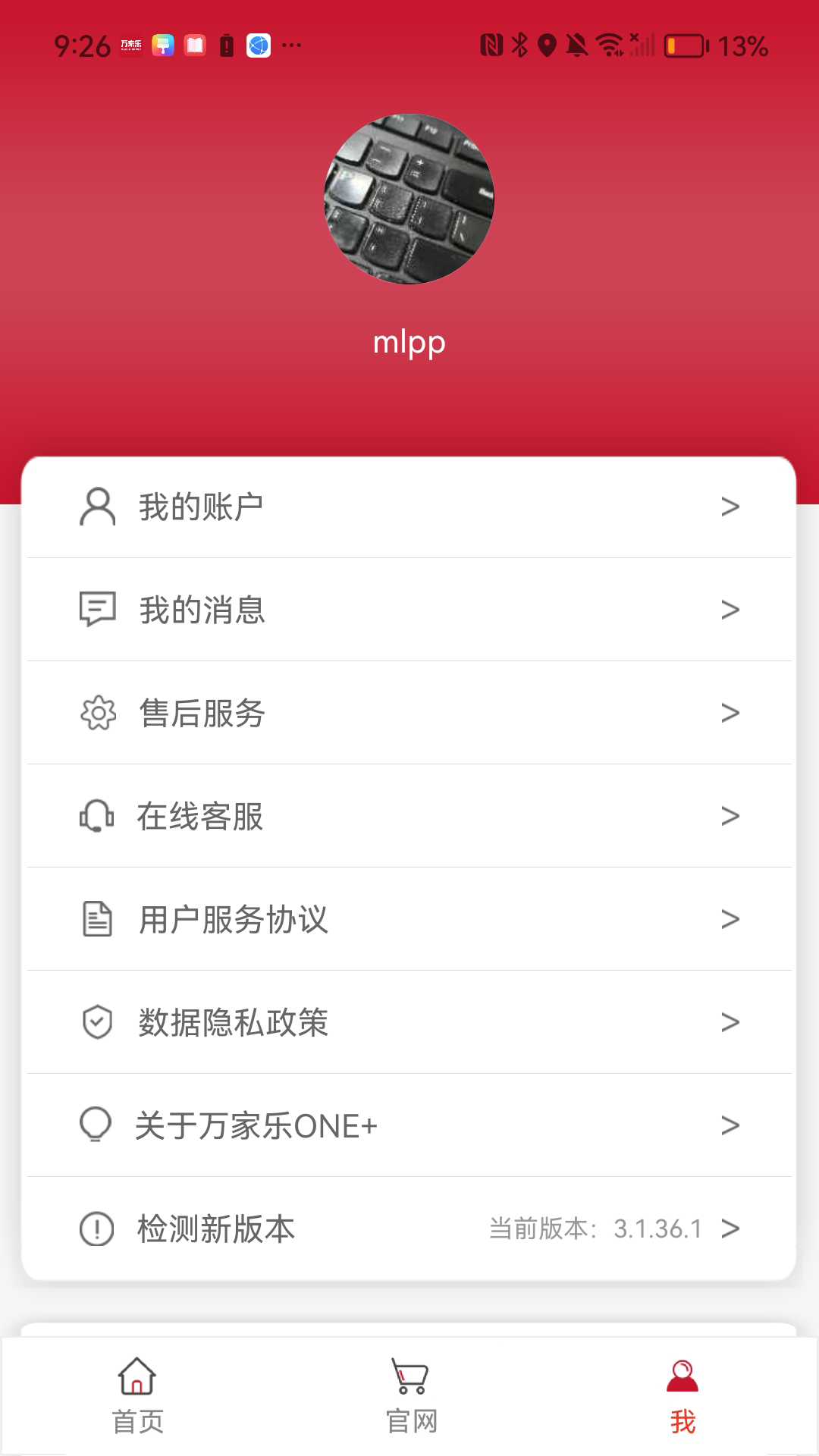
Task: Select the 我 (Me) tab
Action: [x=682, y=1397]
